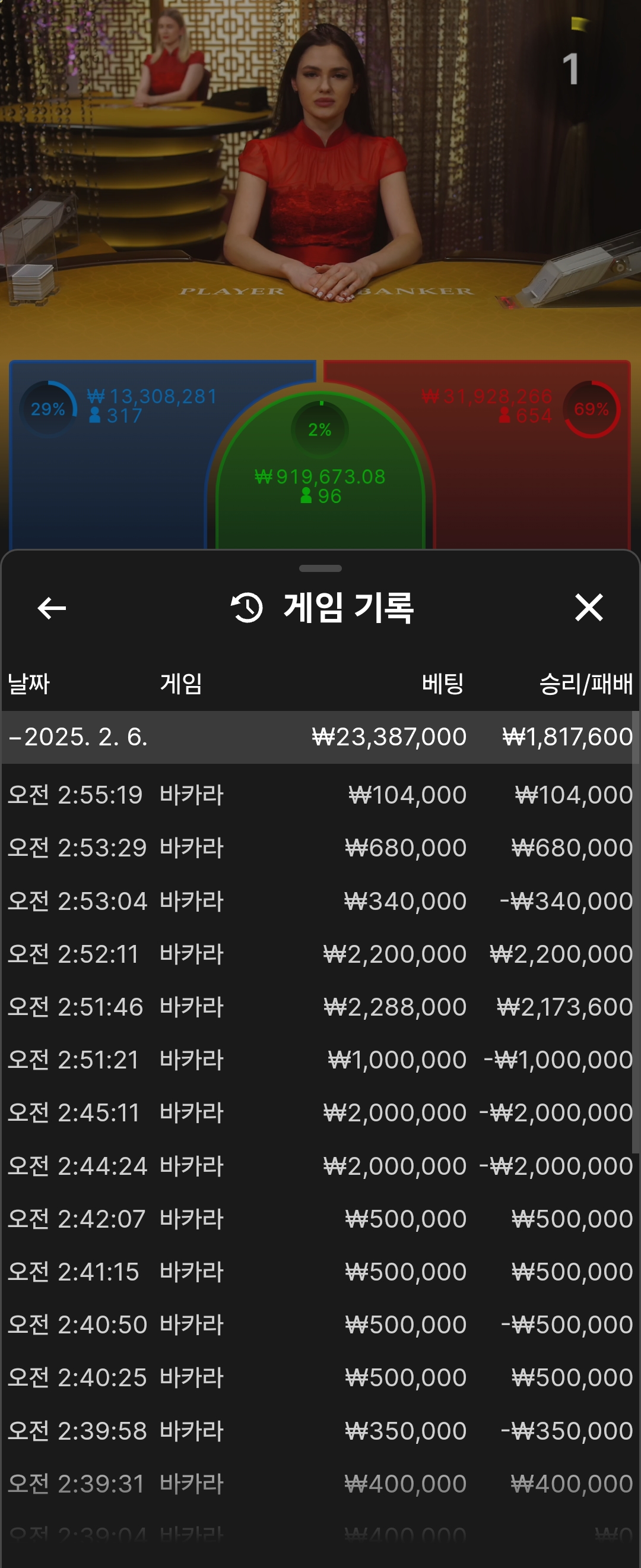Open the 오전 2:53:04 바카라 record
This screenshot has width=641, height=1568.
click(x=320, y=901)
